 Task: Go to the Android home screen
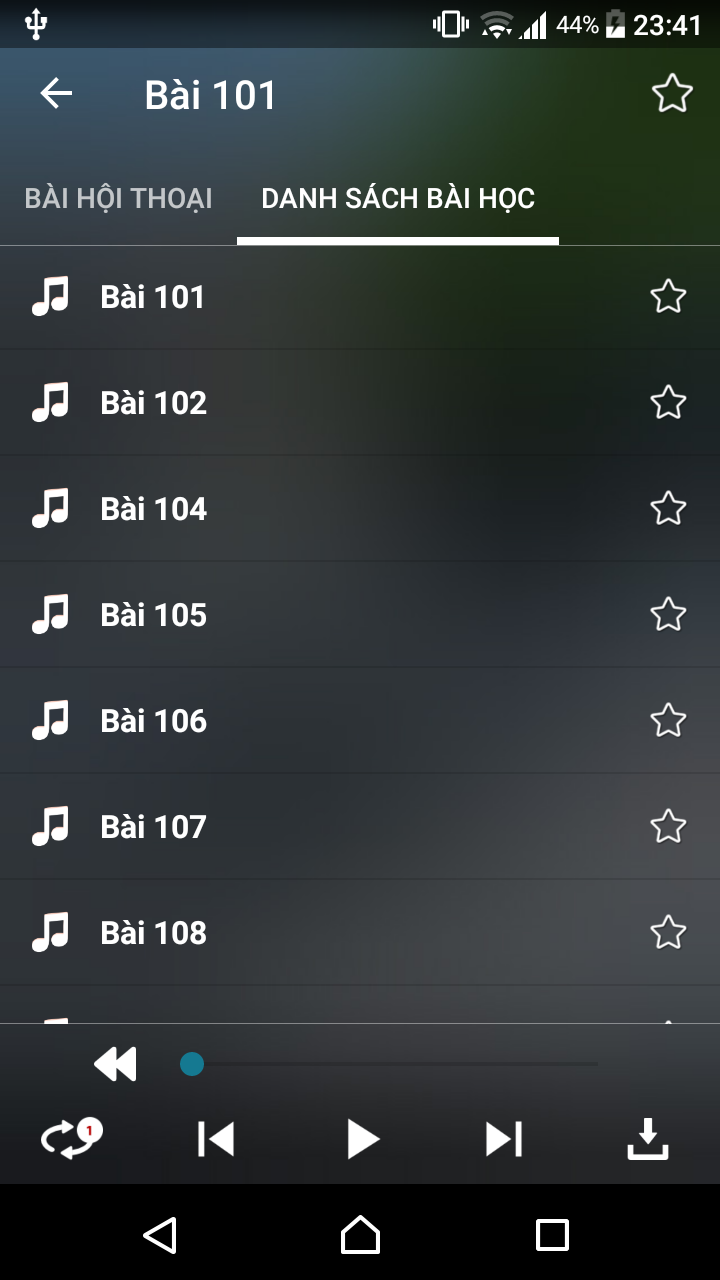[360, 1235]
